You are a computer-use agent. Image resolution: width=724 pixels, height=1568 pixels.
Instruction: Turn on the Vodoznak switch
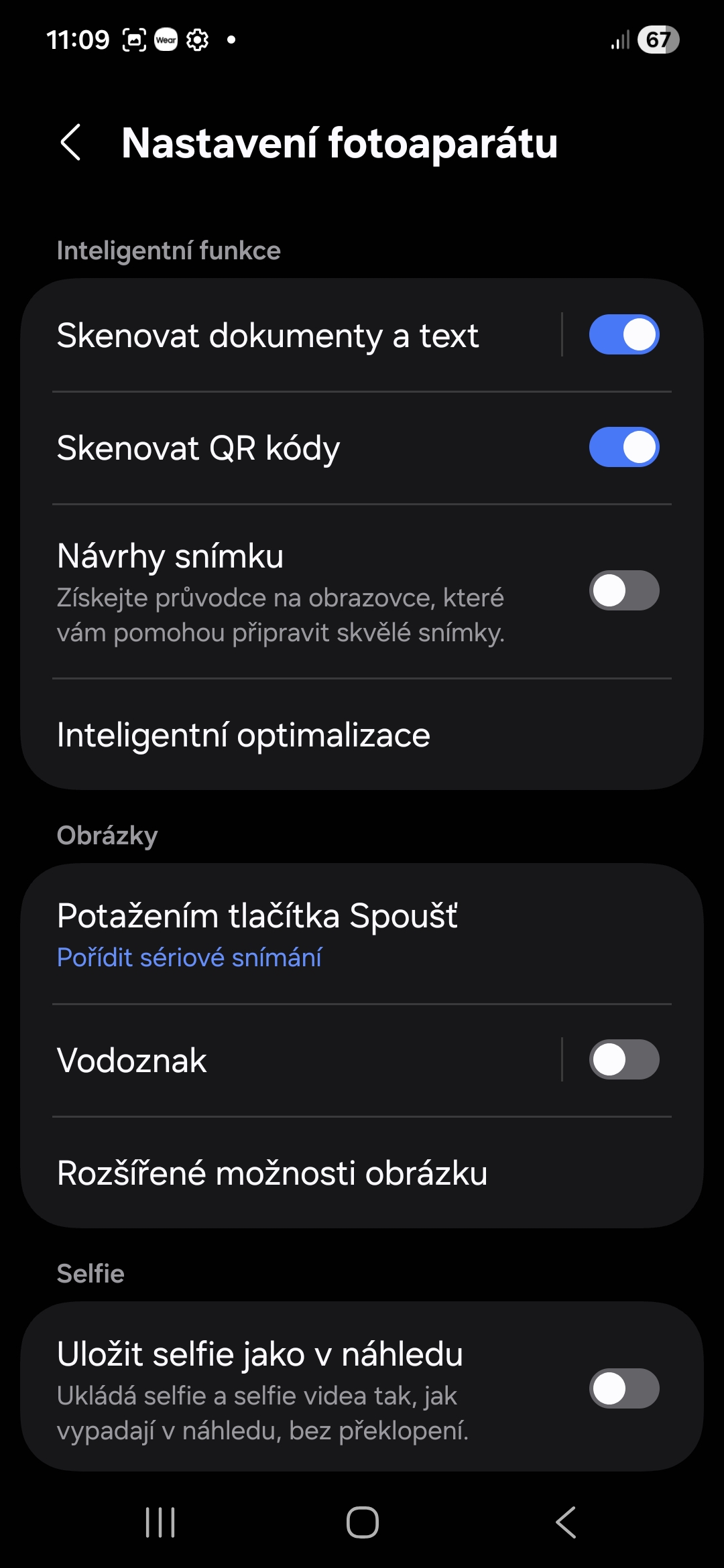623,1060
